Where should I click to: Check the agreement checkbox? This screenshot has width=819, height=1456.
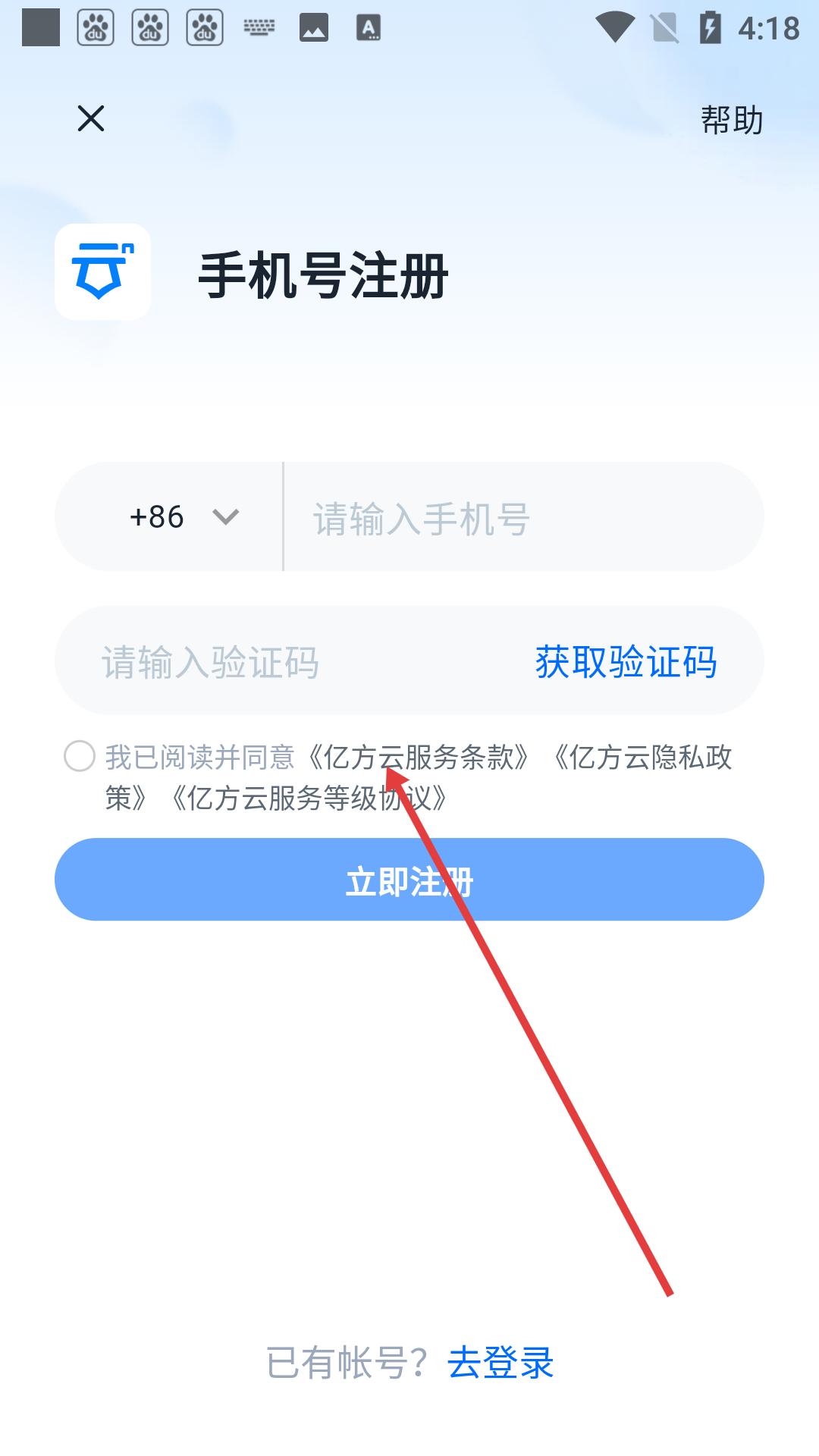[80, 757]
